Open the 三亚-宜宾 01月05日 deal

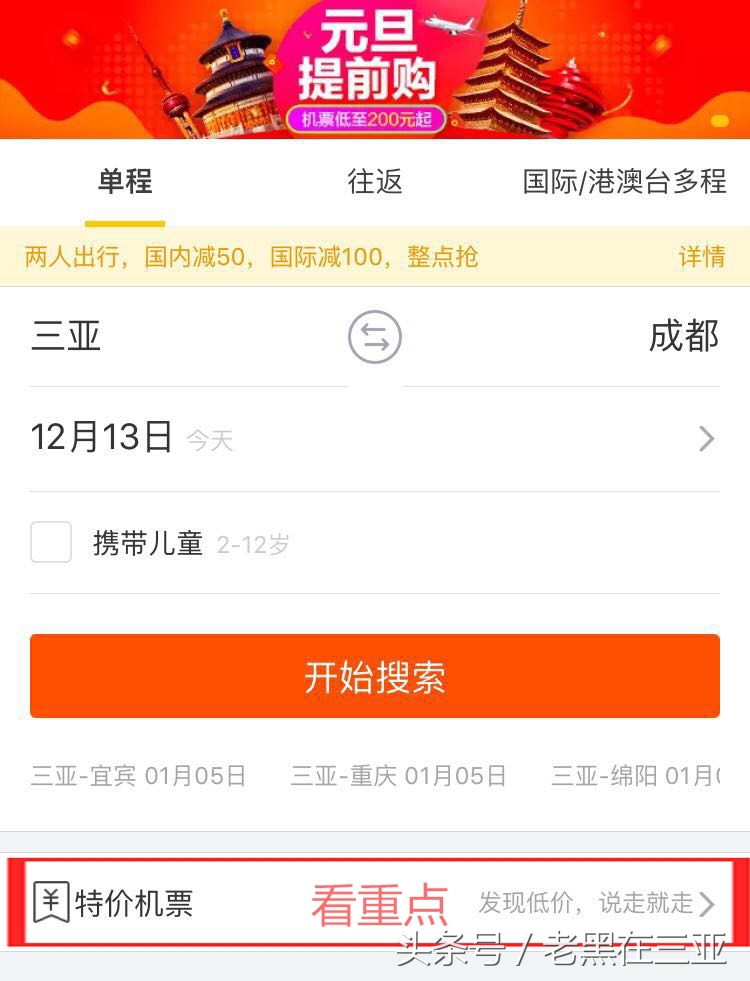[135, 776]
